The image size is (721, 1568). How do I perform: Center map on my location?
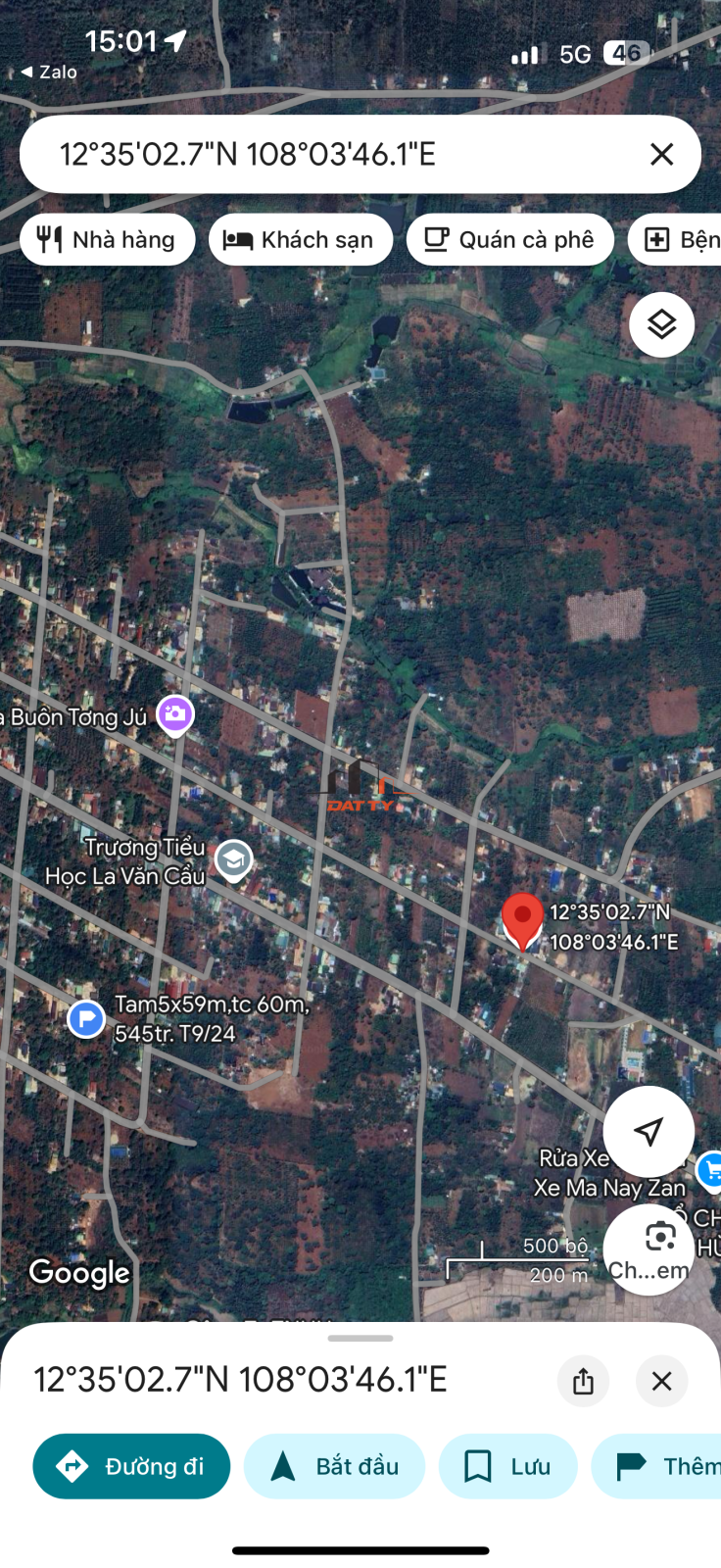[649, 1132]
